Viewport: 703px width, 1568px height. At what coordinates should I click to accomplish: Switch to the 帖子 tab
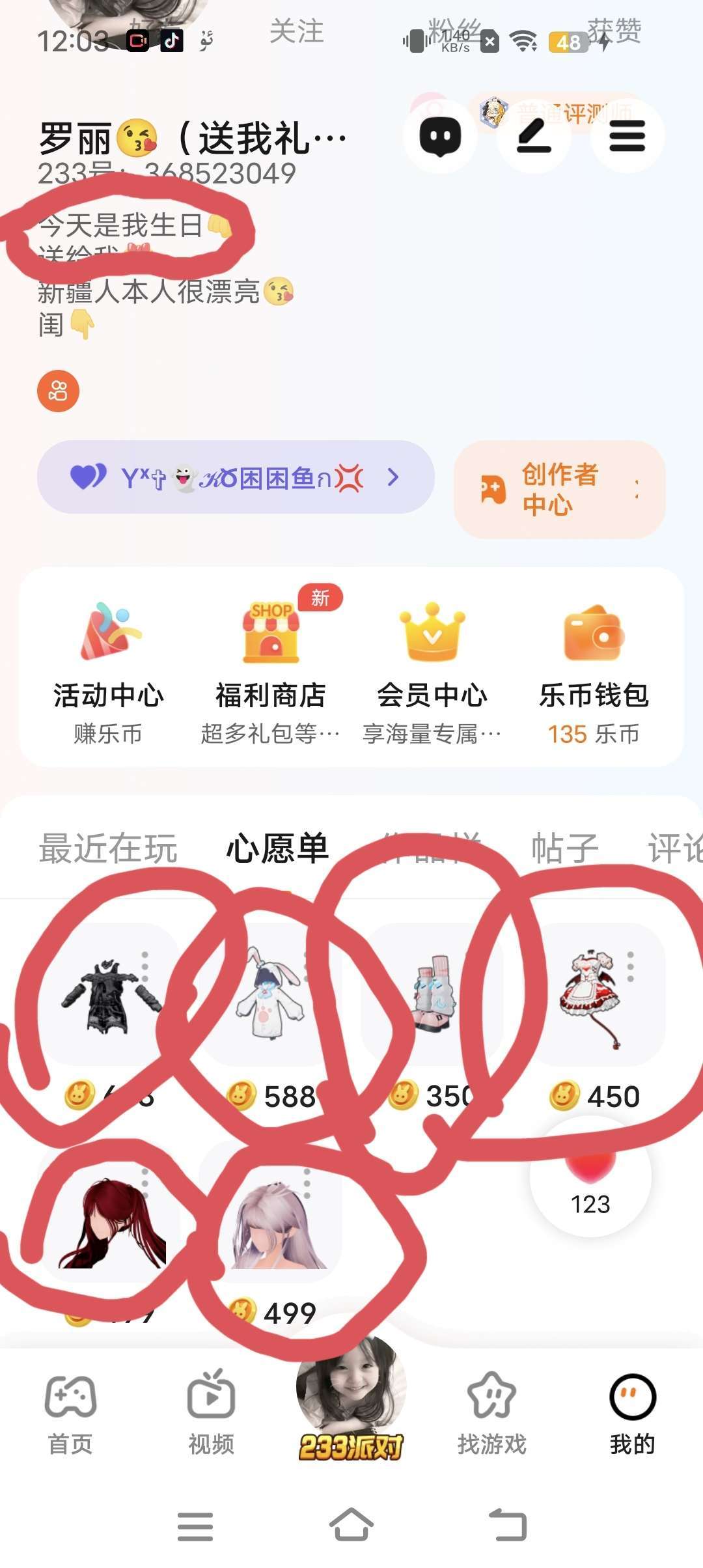tap(564, 848)
